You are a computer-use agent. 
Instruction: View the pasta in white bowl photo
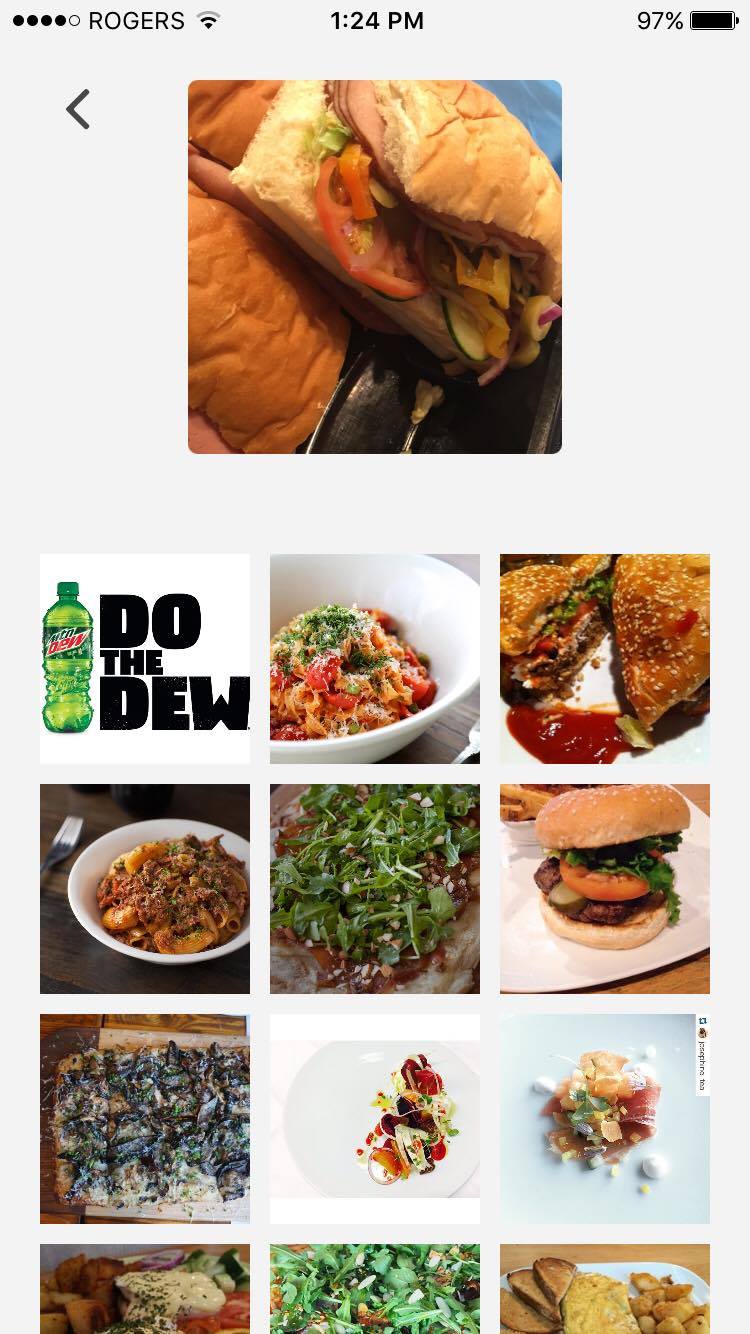pyautogui.click(x=375, y=659)
